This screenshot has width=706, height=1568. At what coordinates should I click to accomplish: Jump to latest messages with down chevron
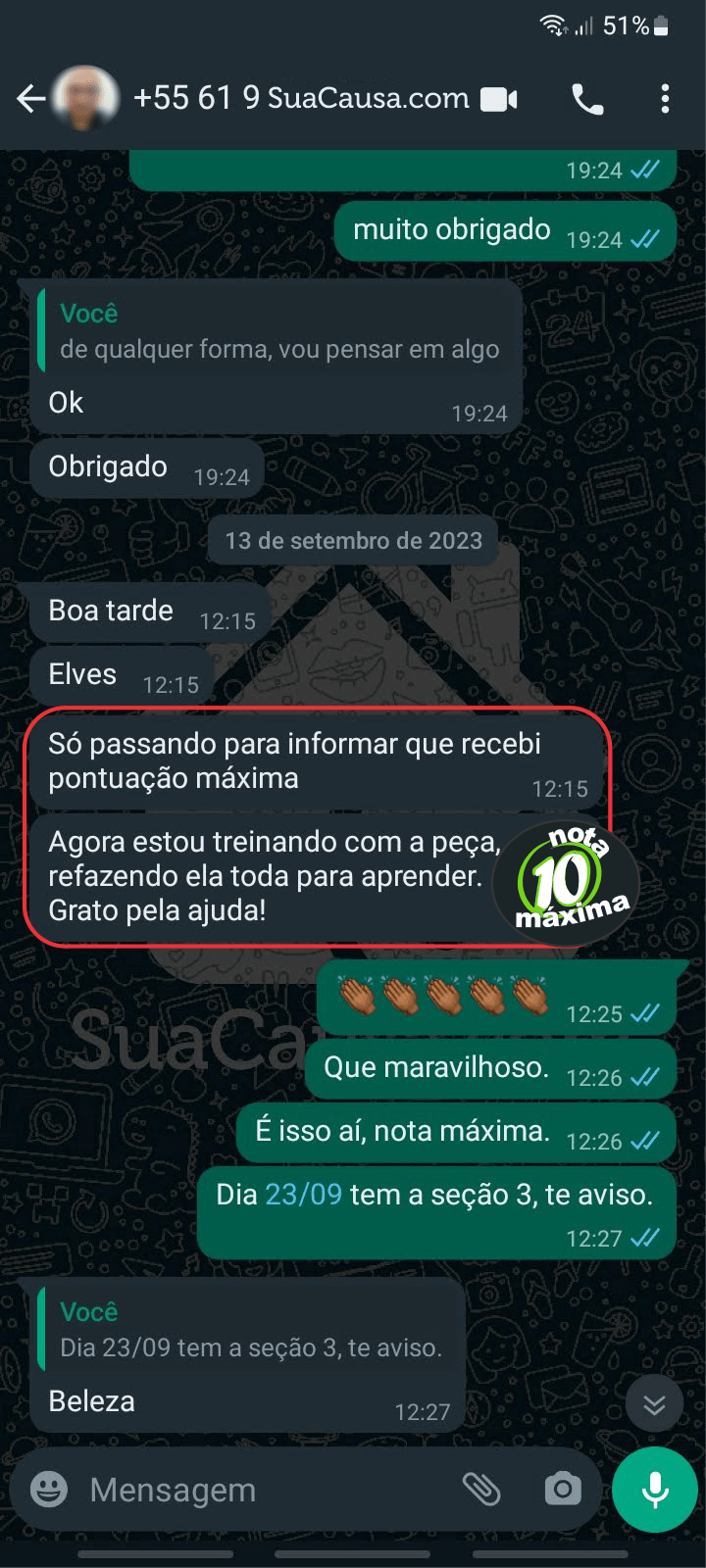654,1403
